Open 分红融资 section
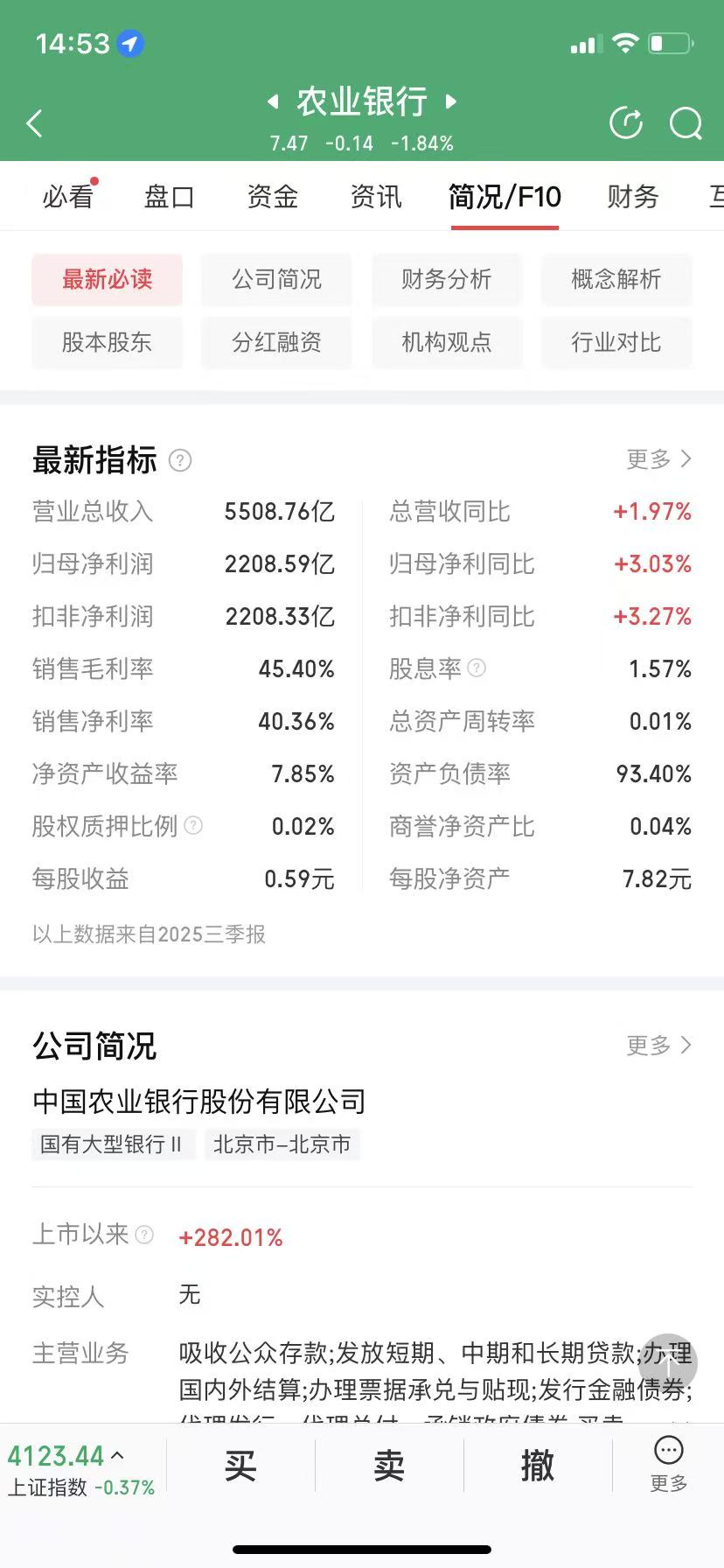The width and height of the screenshot is (724, 1568). [276, 342]
